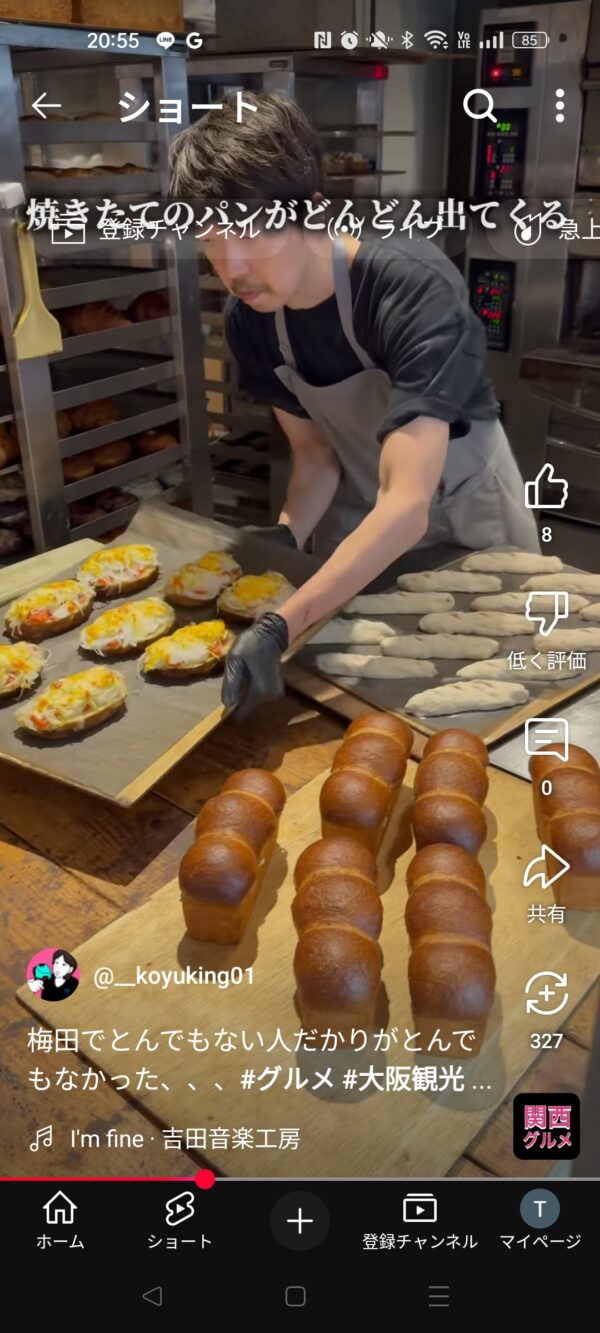Screen dimensions: 600x1333
Task: Open the 登録チャンネル bottom tab
Action: (x=419, y=1220)
